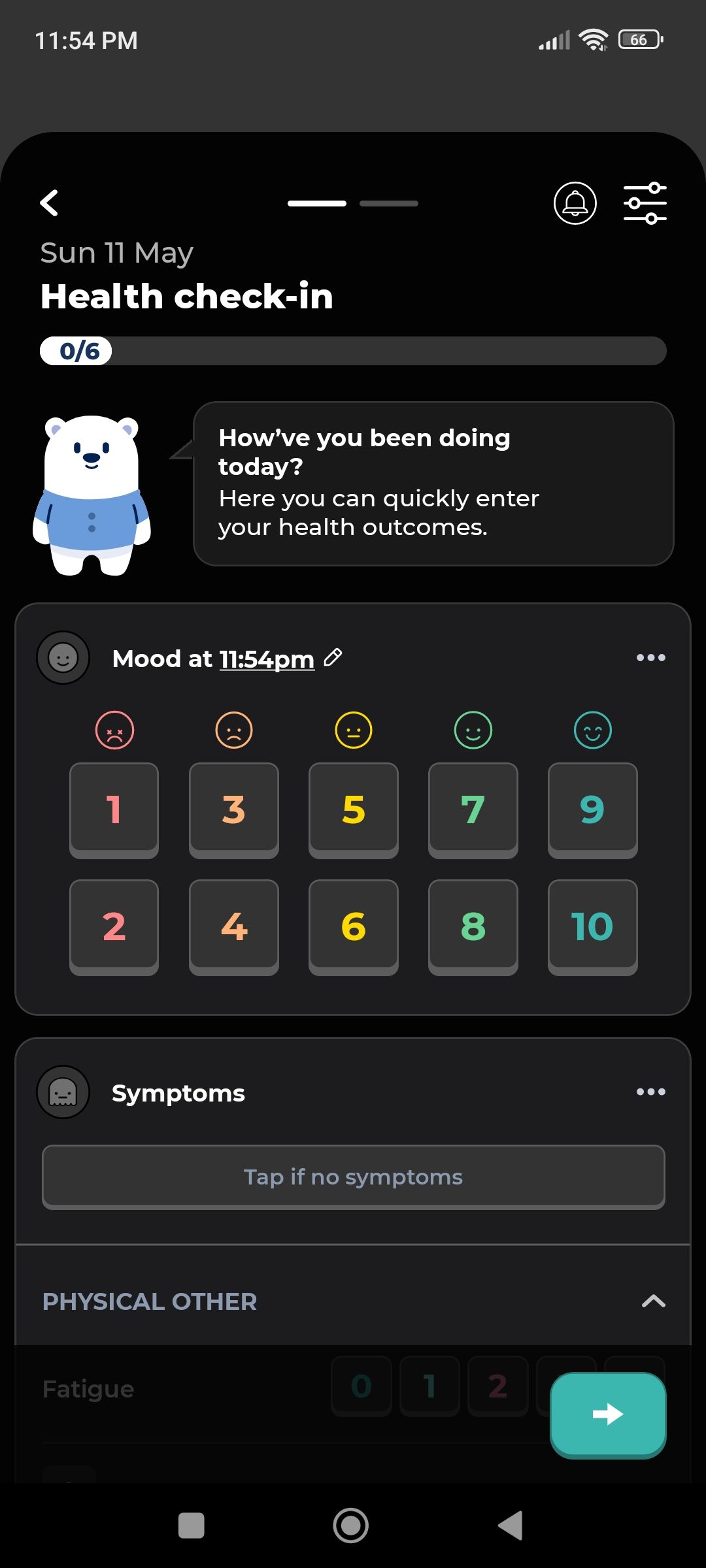Select mood rating 4
Screen dimensions: 706x1568
pyautogui.click(x=233, y=926)
